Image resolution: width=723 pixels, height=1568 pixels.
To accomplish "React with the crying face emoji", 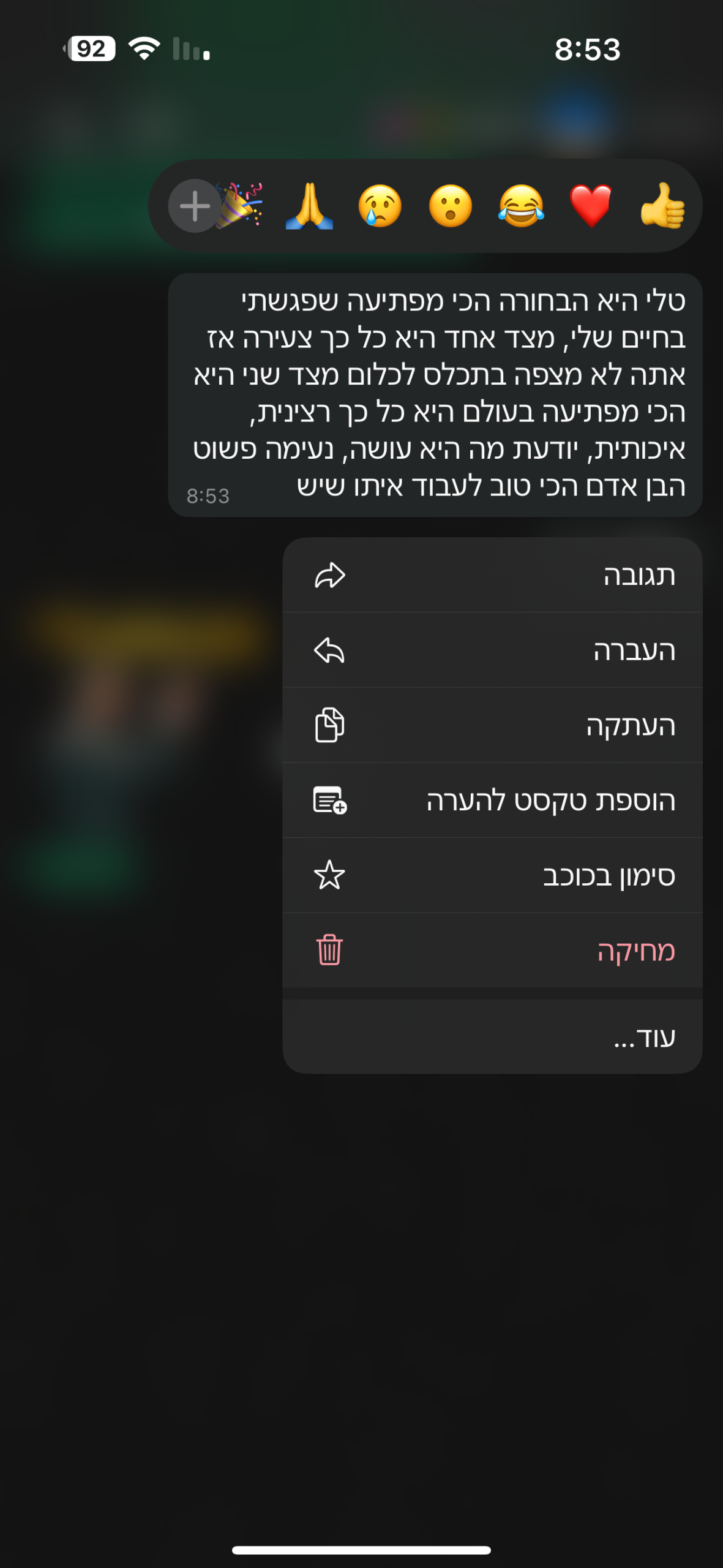I will click(380, 206).
